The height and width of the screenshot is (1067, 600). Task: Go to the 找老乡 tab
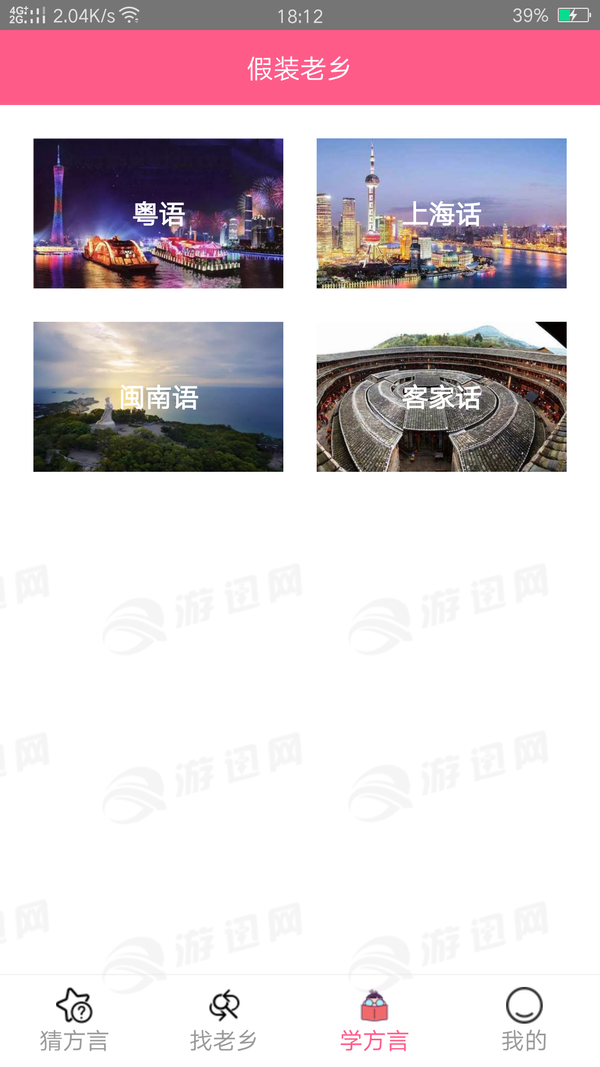click(x=224, y=1020)
